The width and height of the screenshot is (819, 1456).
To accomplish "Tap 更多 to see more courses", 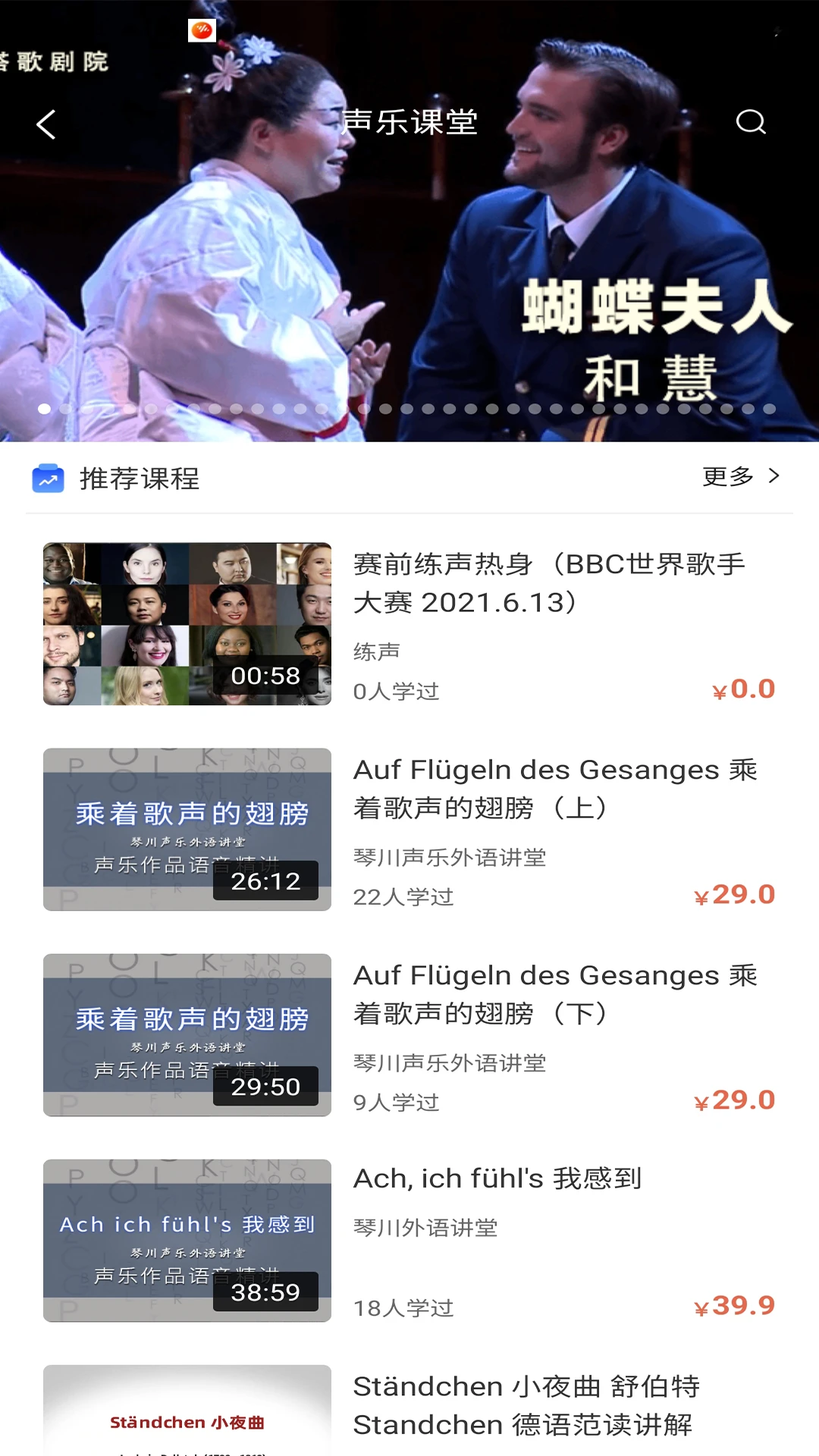I will pos(726,476).
